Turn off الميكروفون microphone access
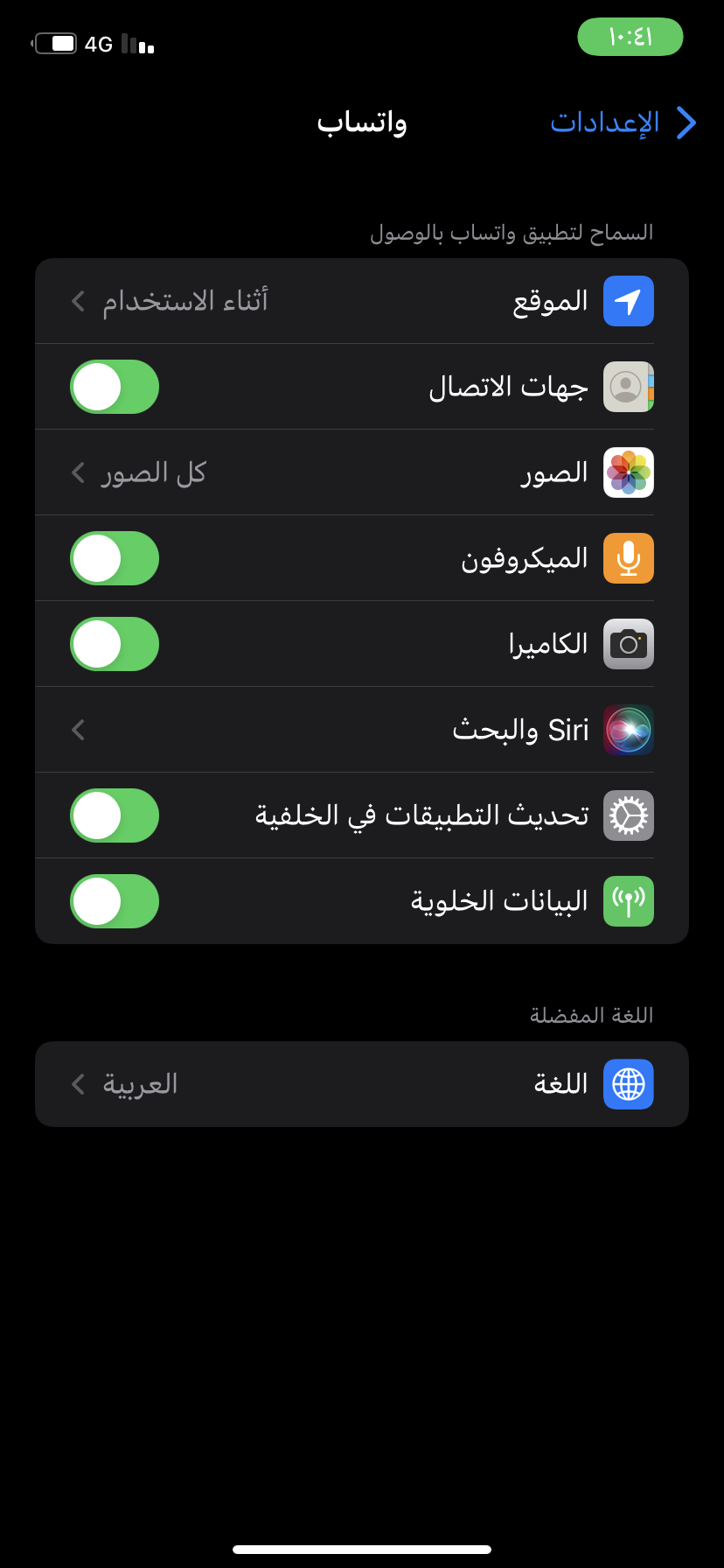Viewport: 724px width, 1568px height. pos(115,558)
